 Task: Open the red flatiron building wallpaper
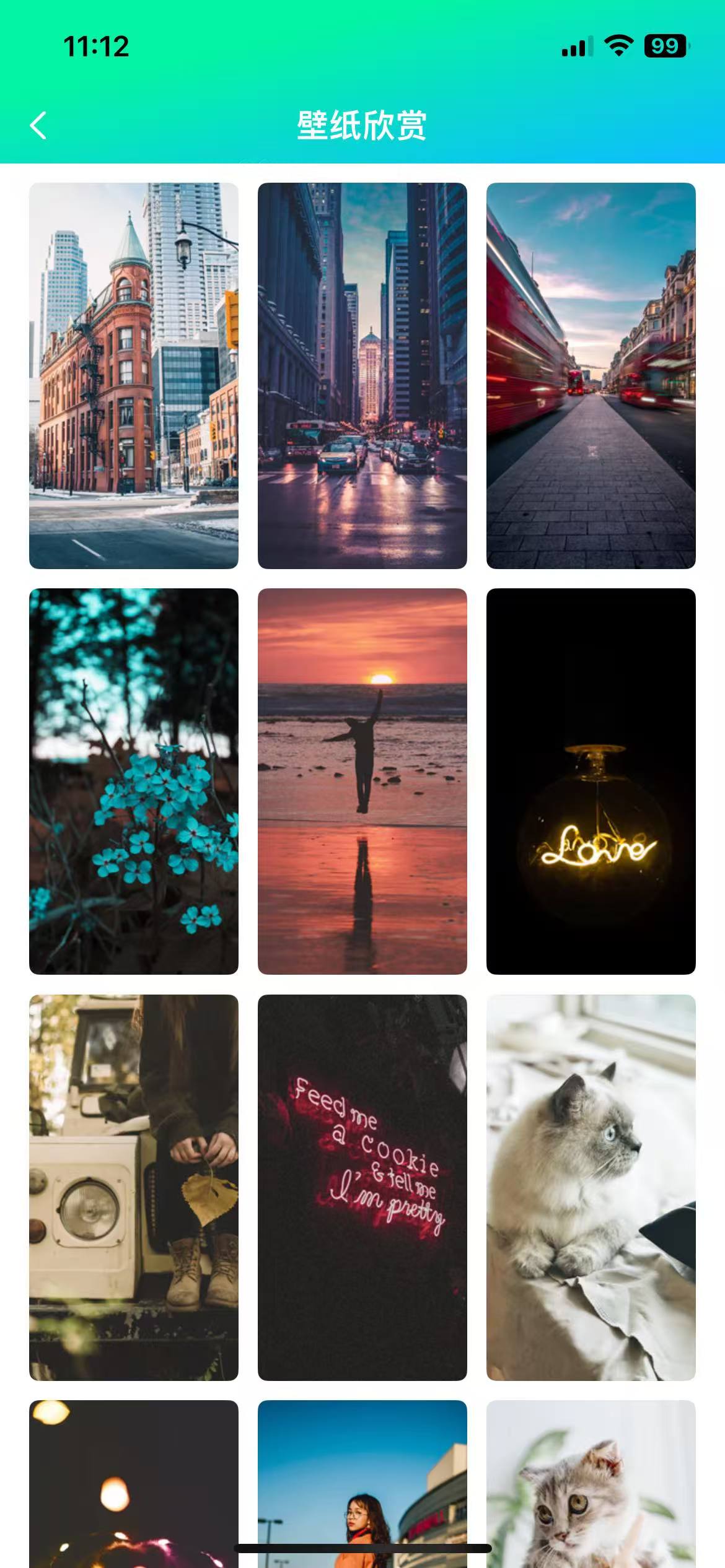tap(133, 375)
